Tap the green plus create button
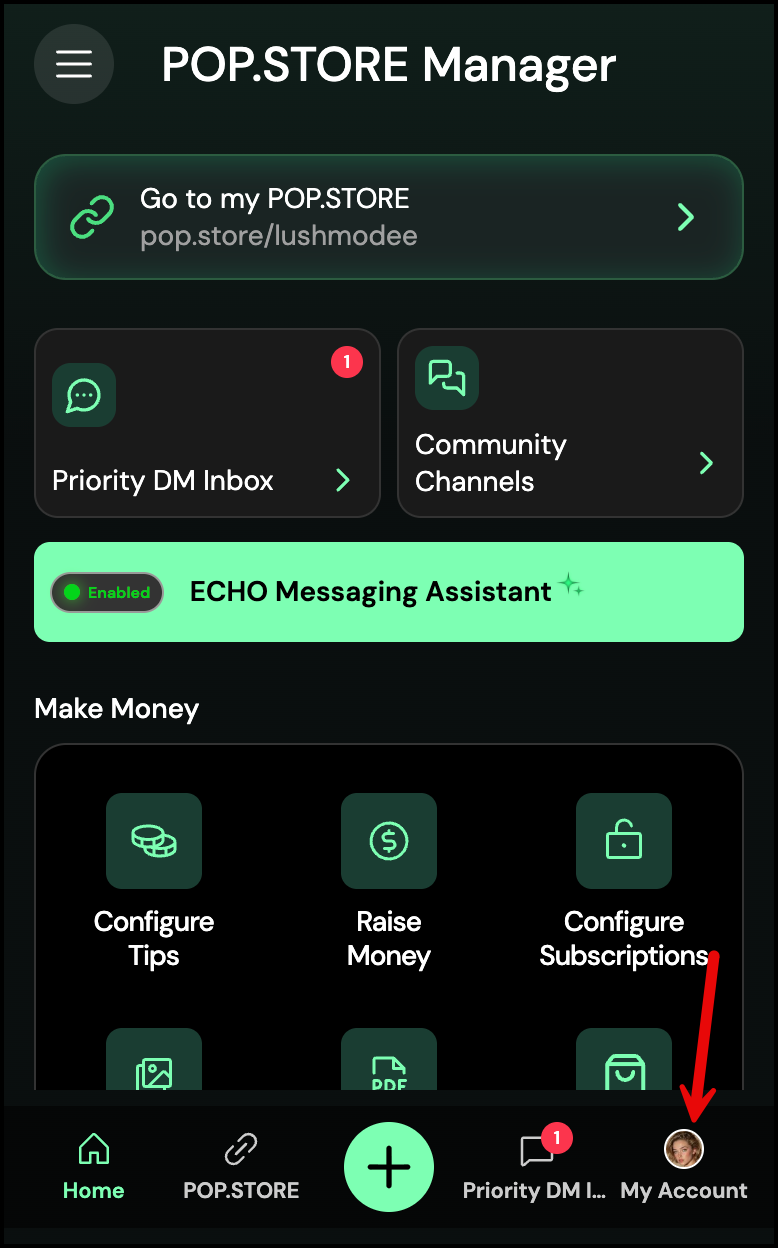Image resolution: width=778 pixels, height=1248 pixels. (389, 1167)
